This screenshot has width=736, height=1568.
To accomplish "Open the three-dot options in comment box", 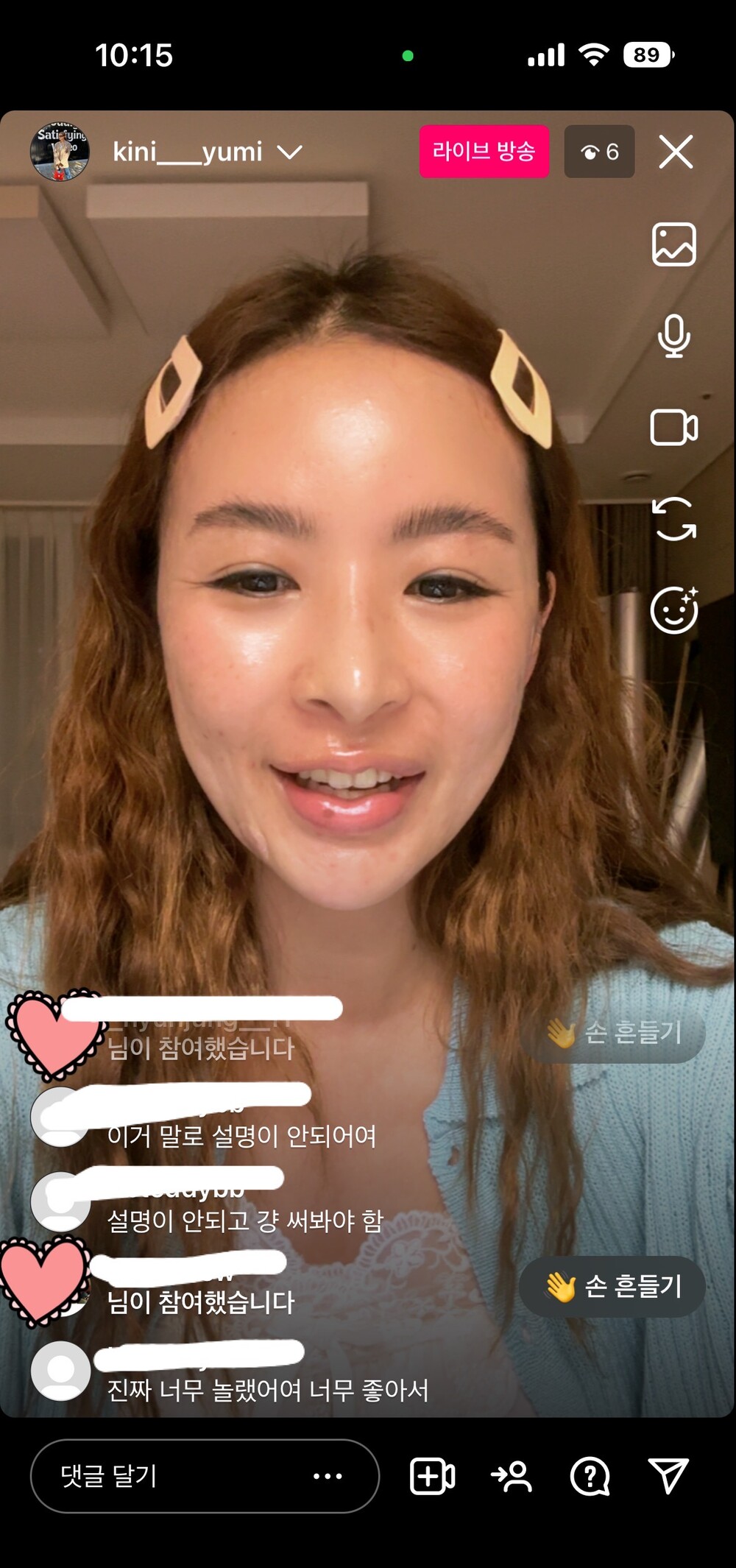I will [x=328, y=1476].
